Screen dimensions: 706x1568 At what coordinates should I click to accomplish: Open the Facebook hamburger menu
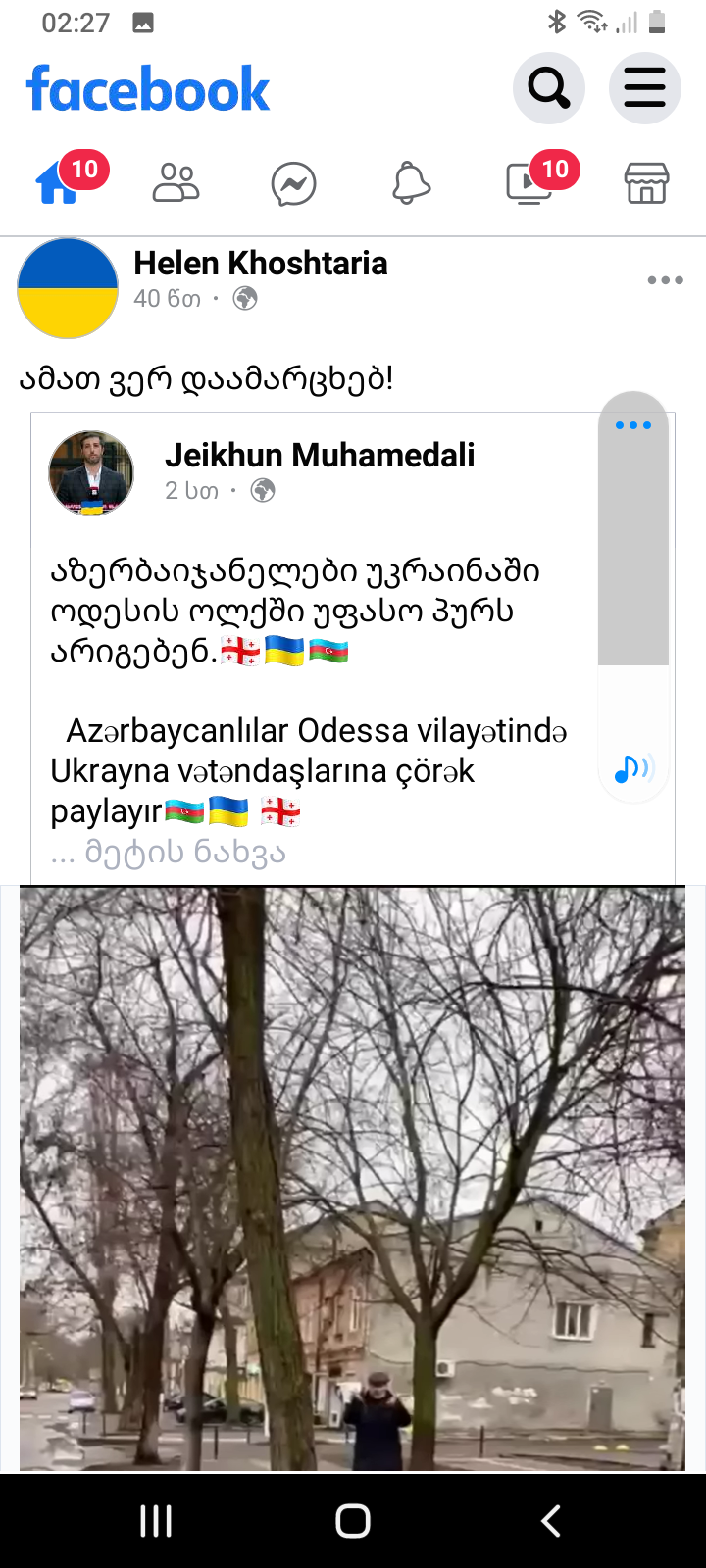pyautogui.click(x=644, y=87)
